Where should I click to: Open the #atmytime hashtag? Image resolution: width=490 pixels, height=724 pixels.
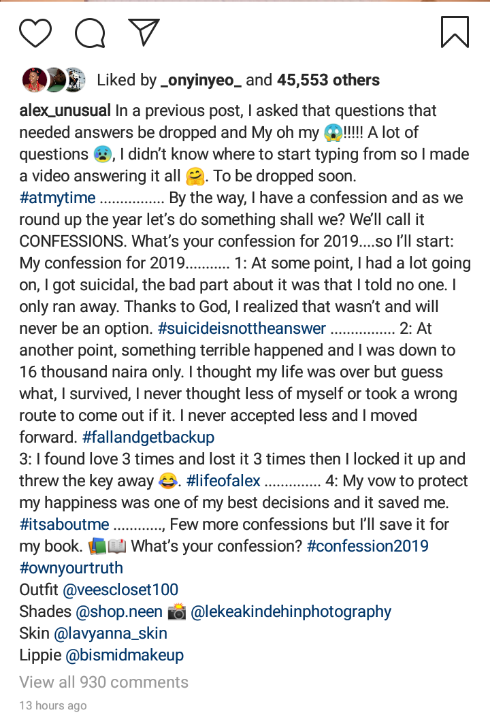[x=57, y=198]
